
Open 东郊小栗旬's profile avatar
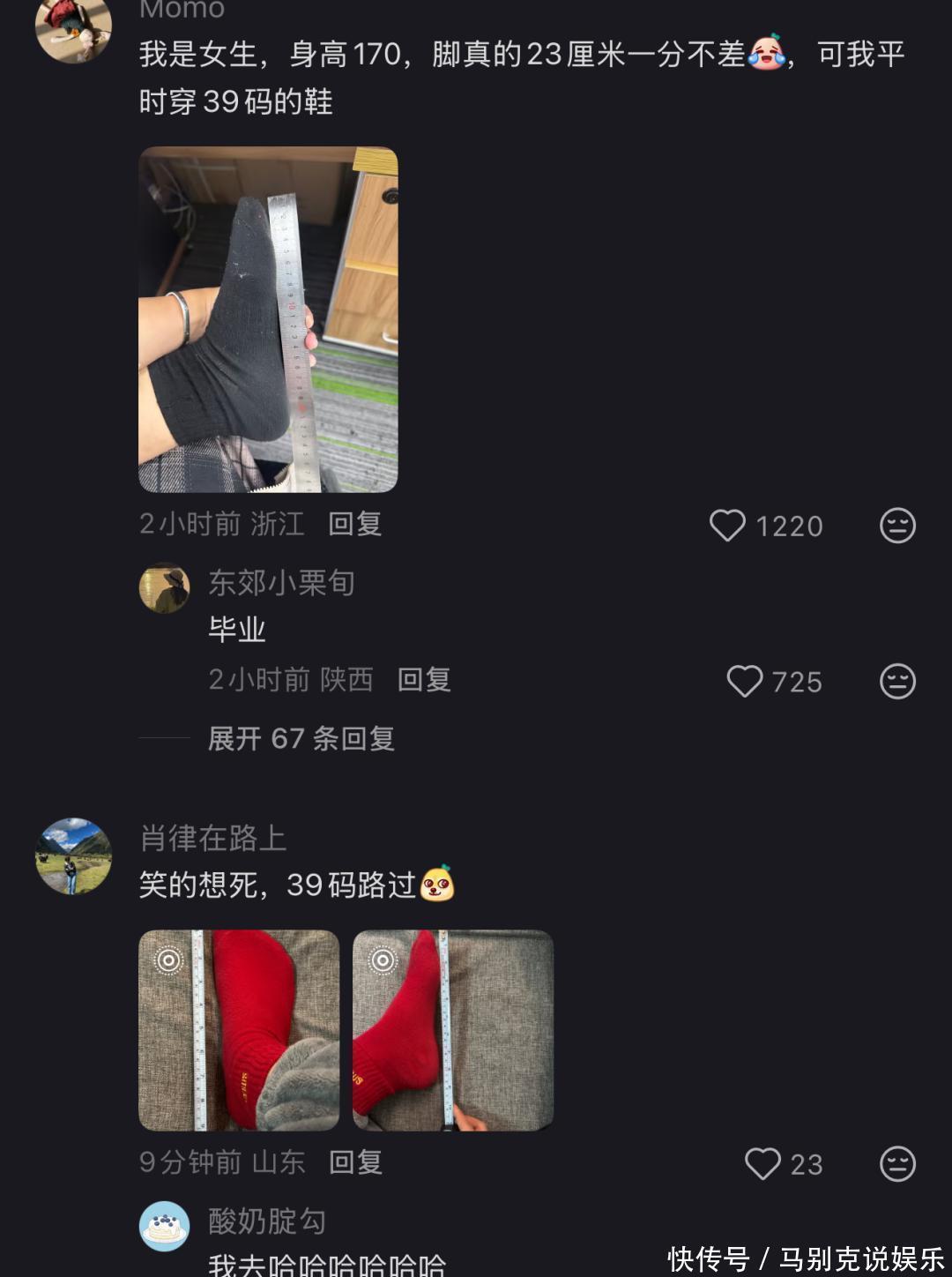click(x=165, y=588)
